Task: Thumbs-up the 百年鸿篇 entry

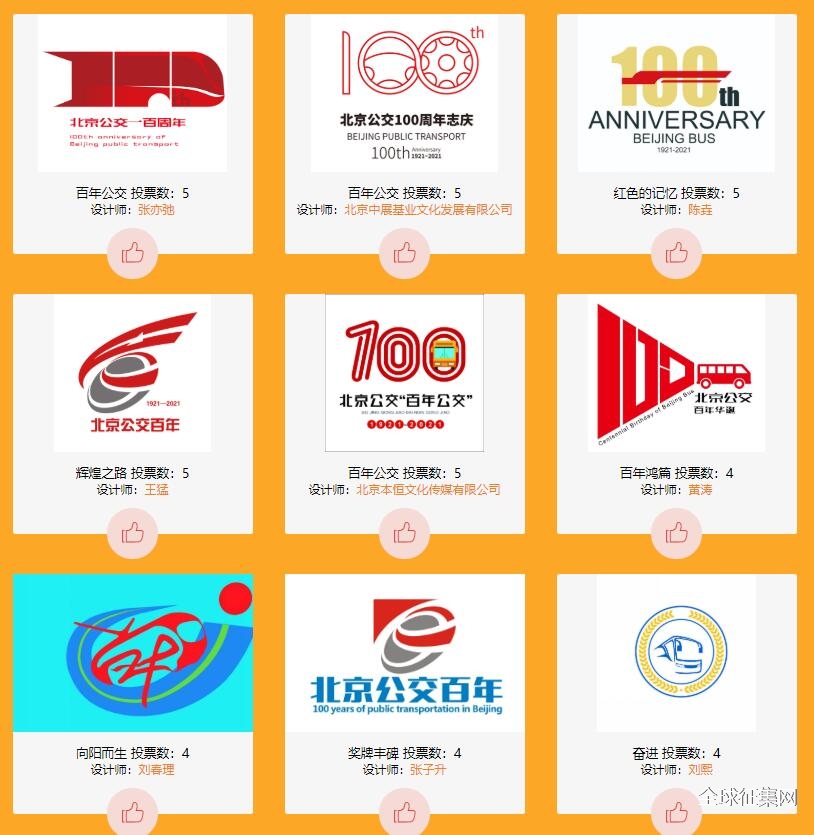Action: tap(677, 533)
